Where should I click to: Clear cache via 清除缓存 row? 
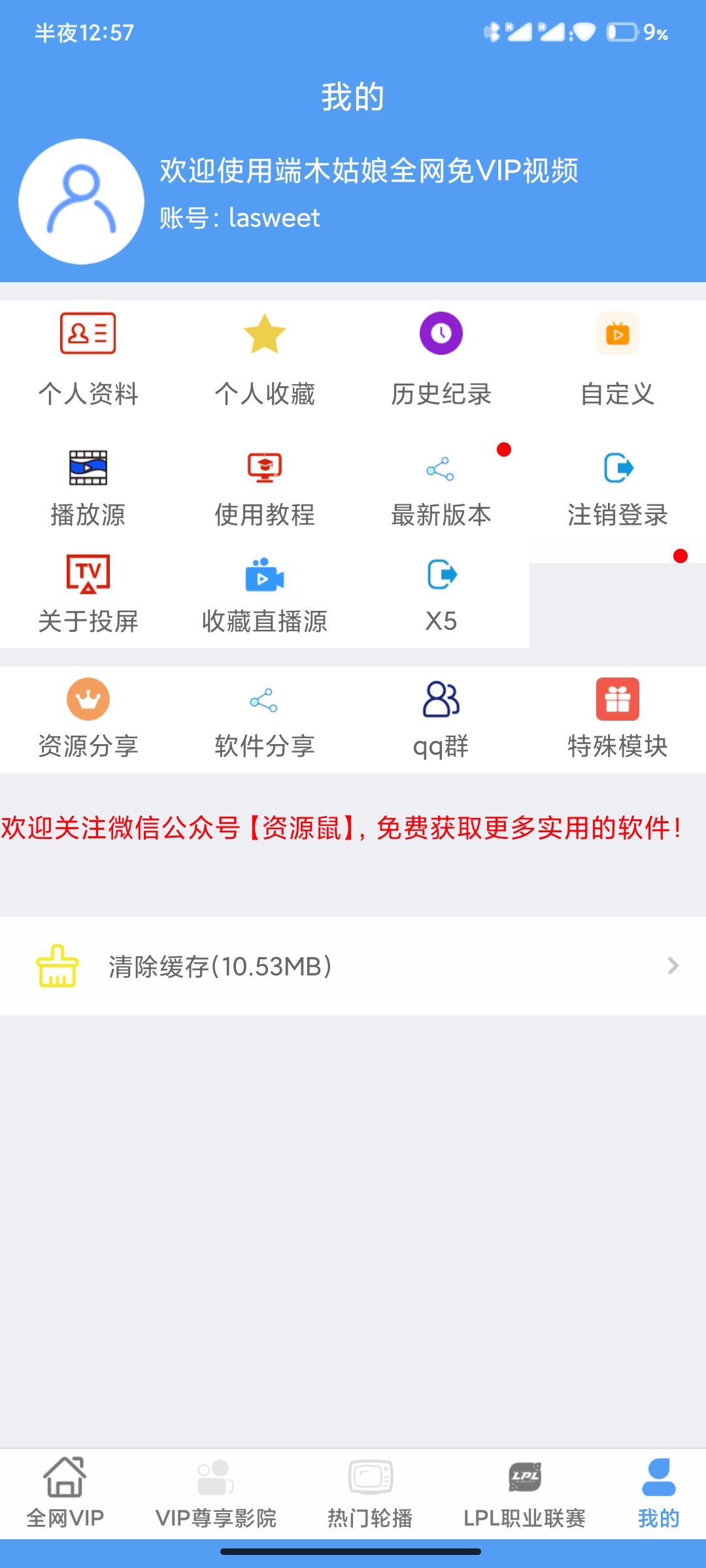click(x=353, y=966)
